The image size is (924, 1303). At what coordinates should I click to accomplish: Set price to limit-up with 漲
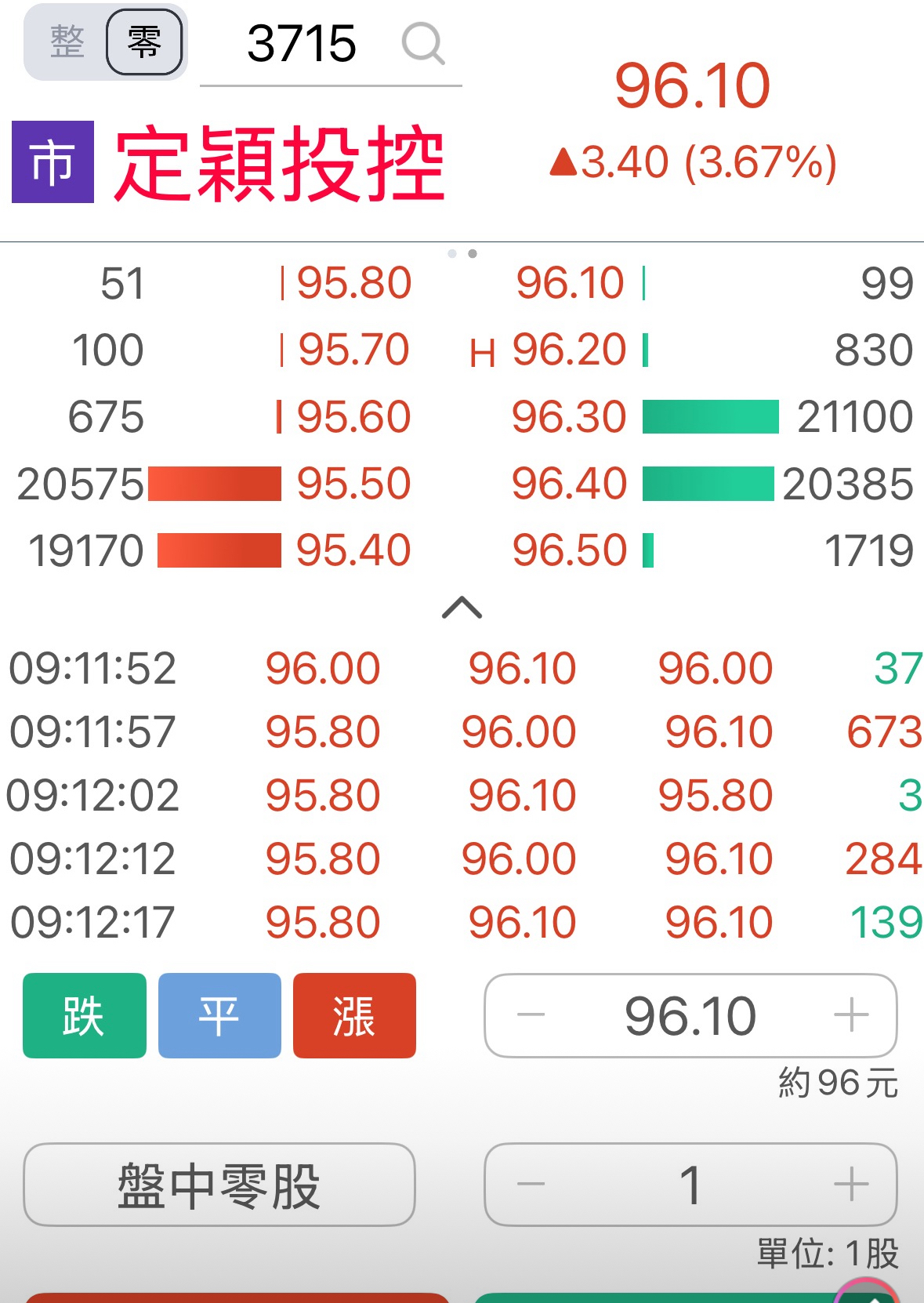[354, 1015]
